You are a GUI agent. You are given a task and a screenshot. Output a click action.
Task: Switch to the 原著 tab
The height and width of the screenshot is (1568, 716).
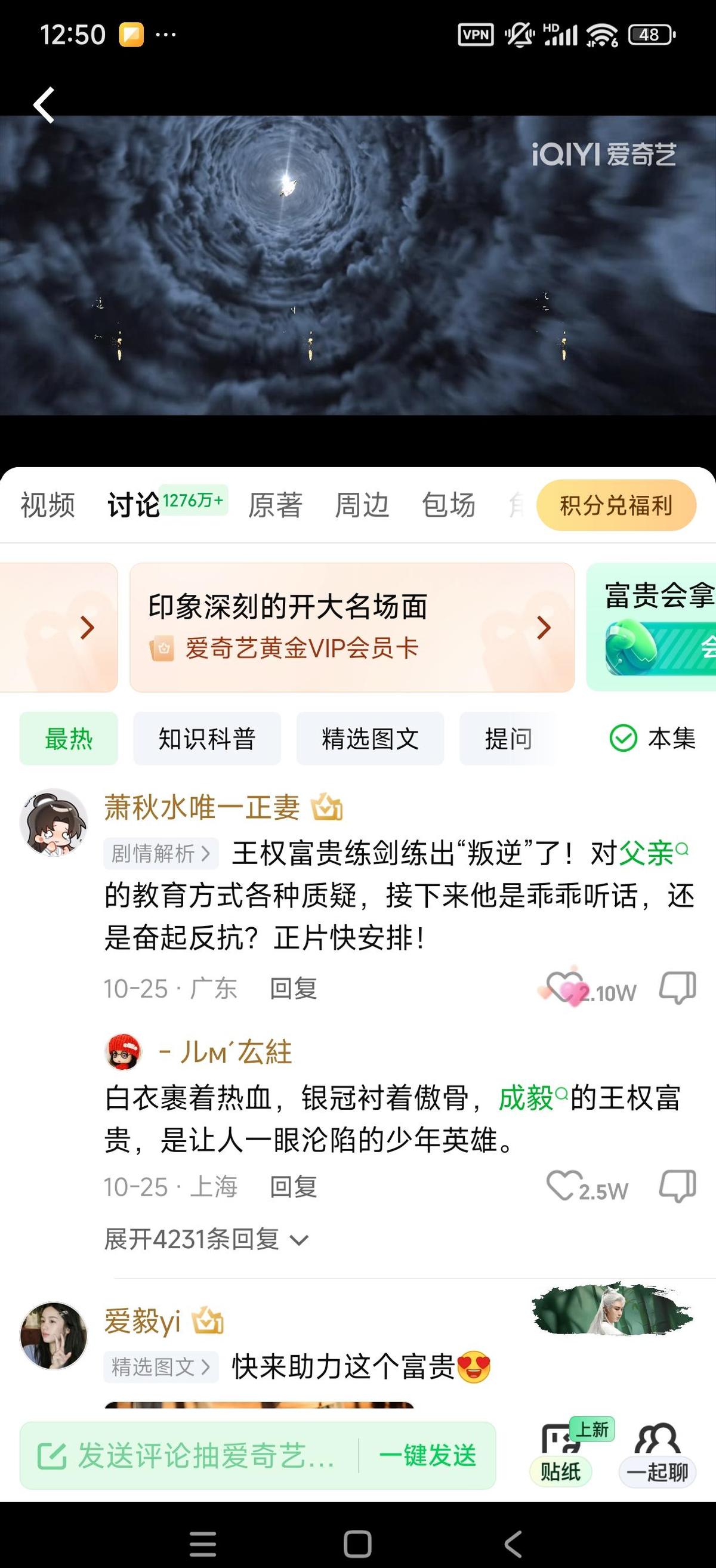[274, 505]
